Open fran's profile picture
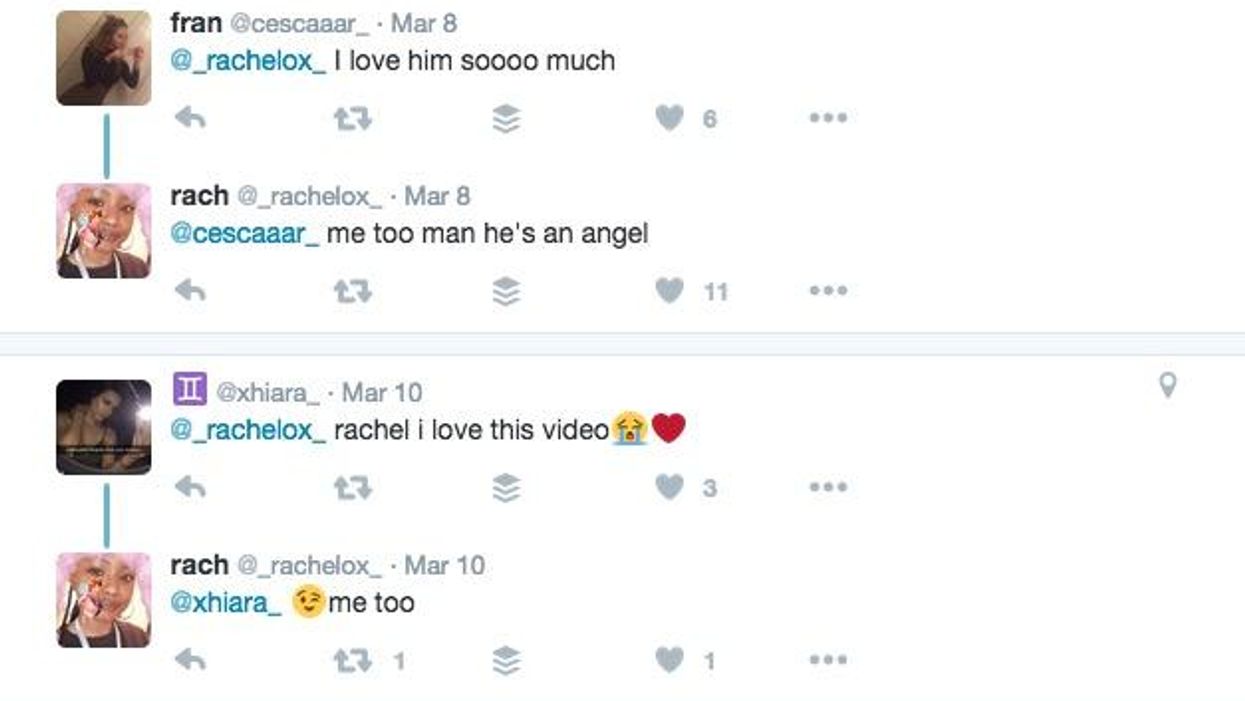Viewport: 1245px width, 701px height. (x=103, y=58)
